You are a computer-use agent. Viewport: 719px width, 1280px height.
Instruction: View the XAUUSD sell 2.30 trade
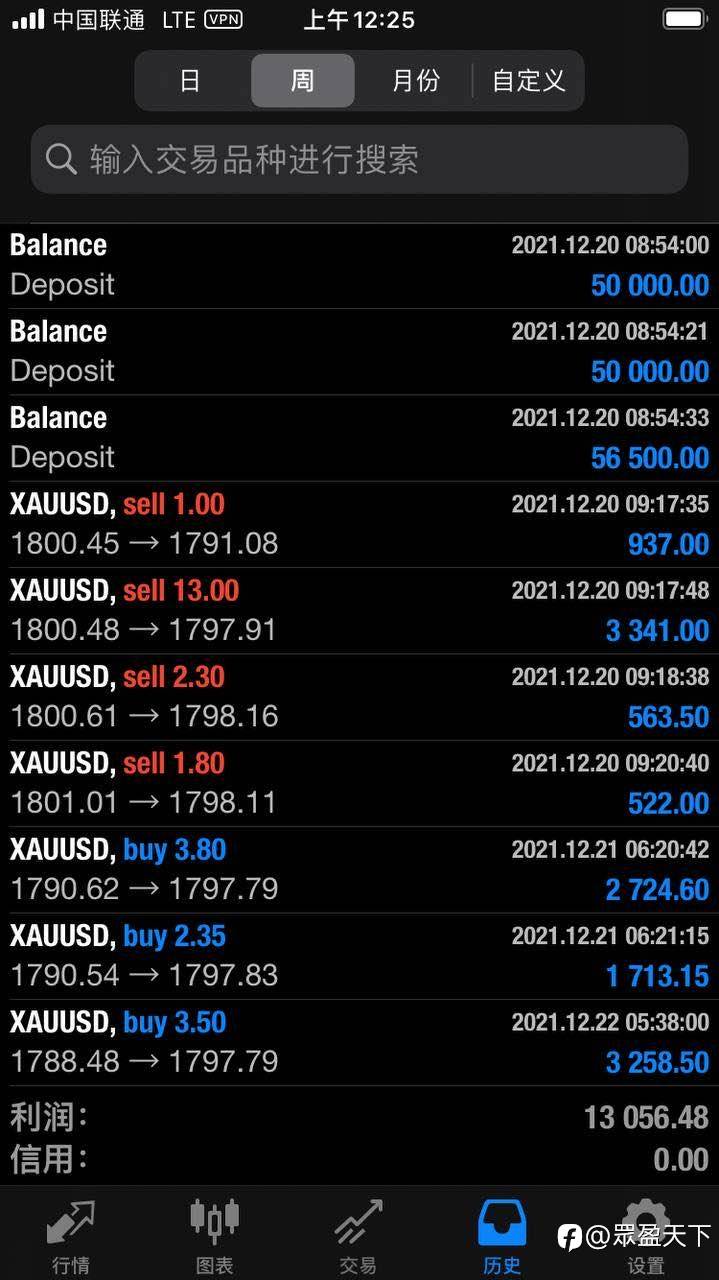(x=359, y=697)
